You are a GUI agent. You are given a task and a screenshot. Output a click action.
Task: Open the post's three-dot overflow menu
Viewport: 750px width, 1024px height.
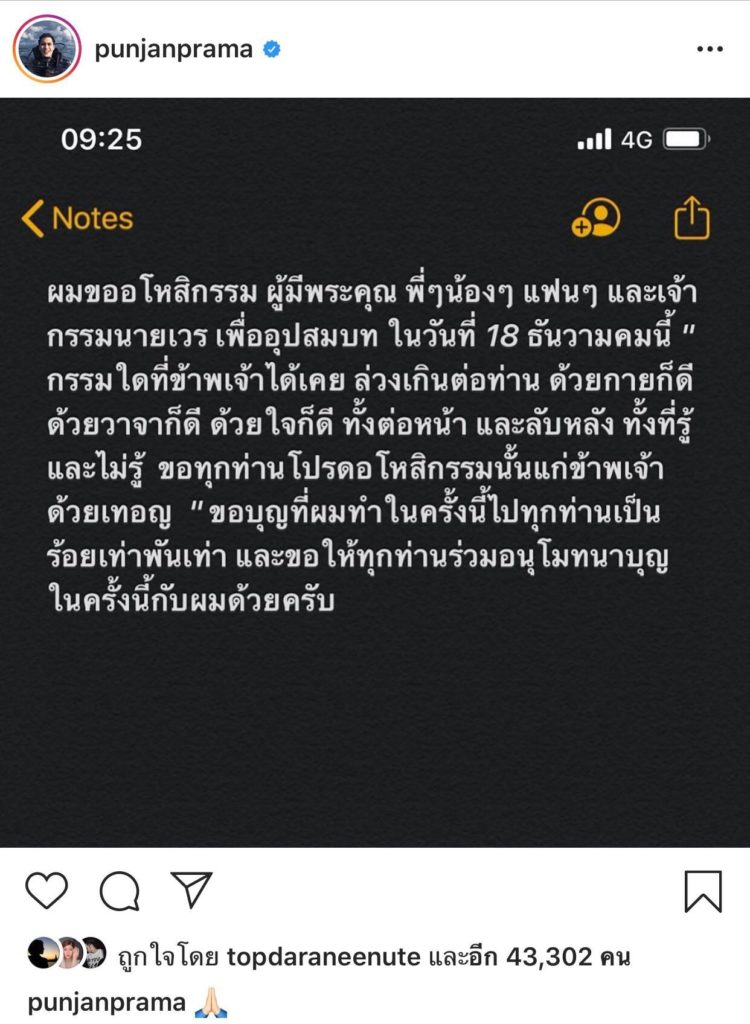coord(709,49)
